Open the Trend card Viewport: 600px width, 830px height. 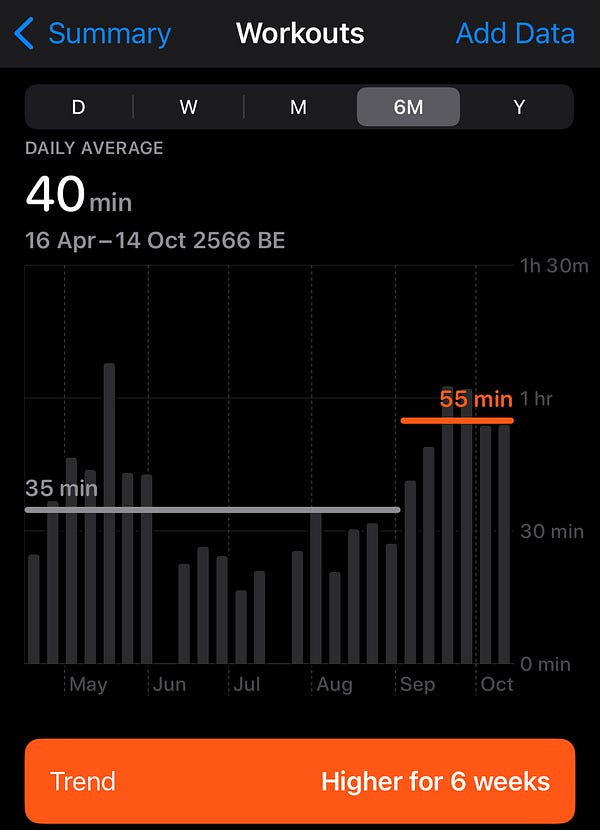click(300, 782)
